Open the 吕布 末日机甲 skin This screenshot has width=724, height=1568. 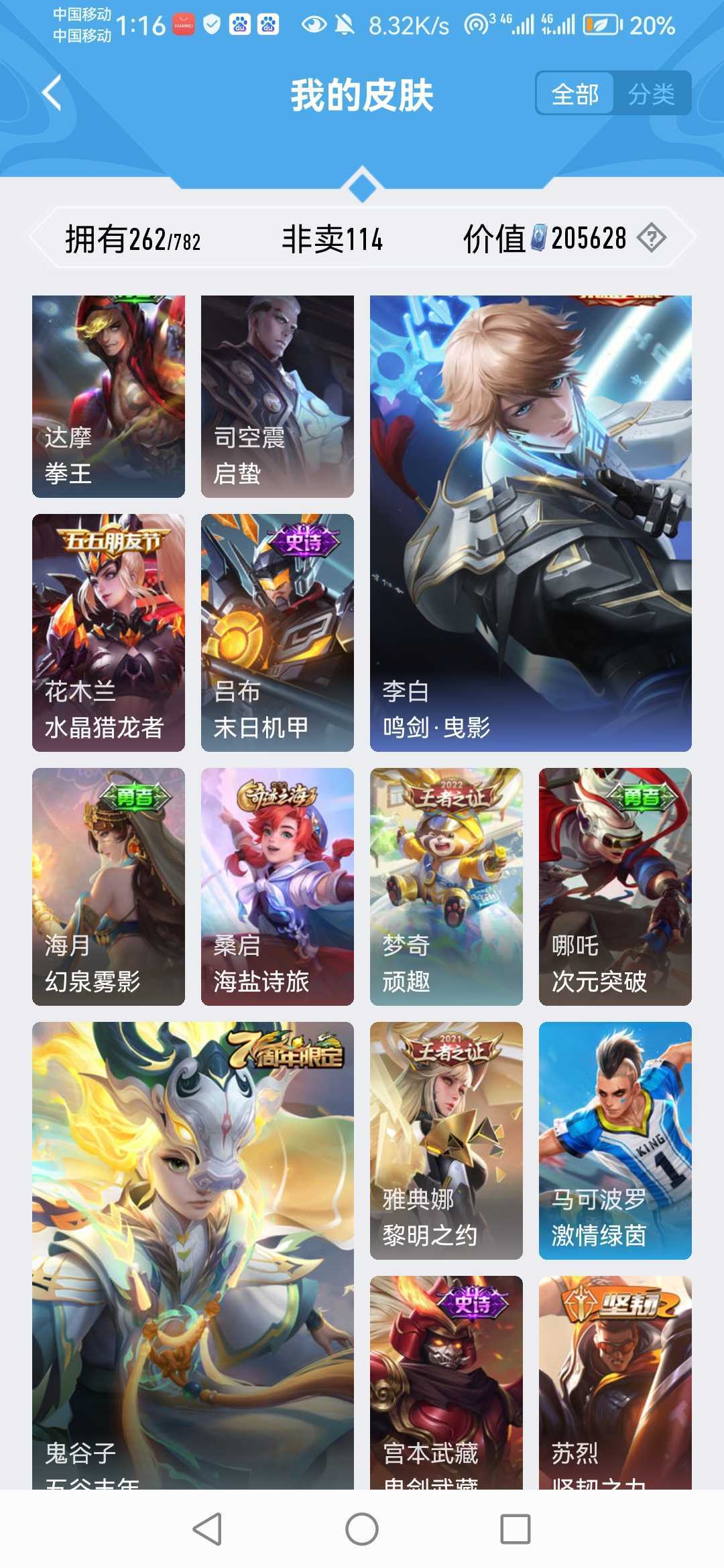point(278,632)
